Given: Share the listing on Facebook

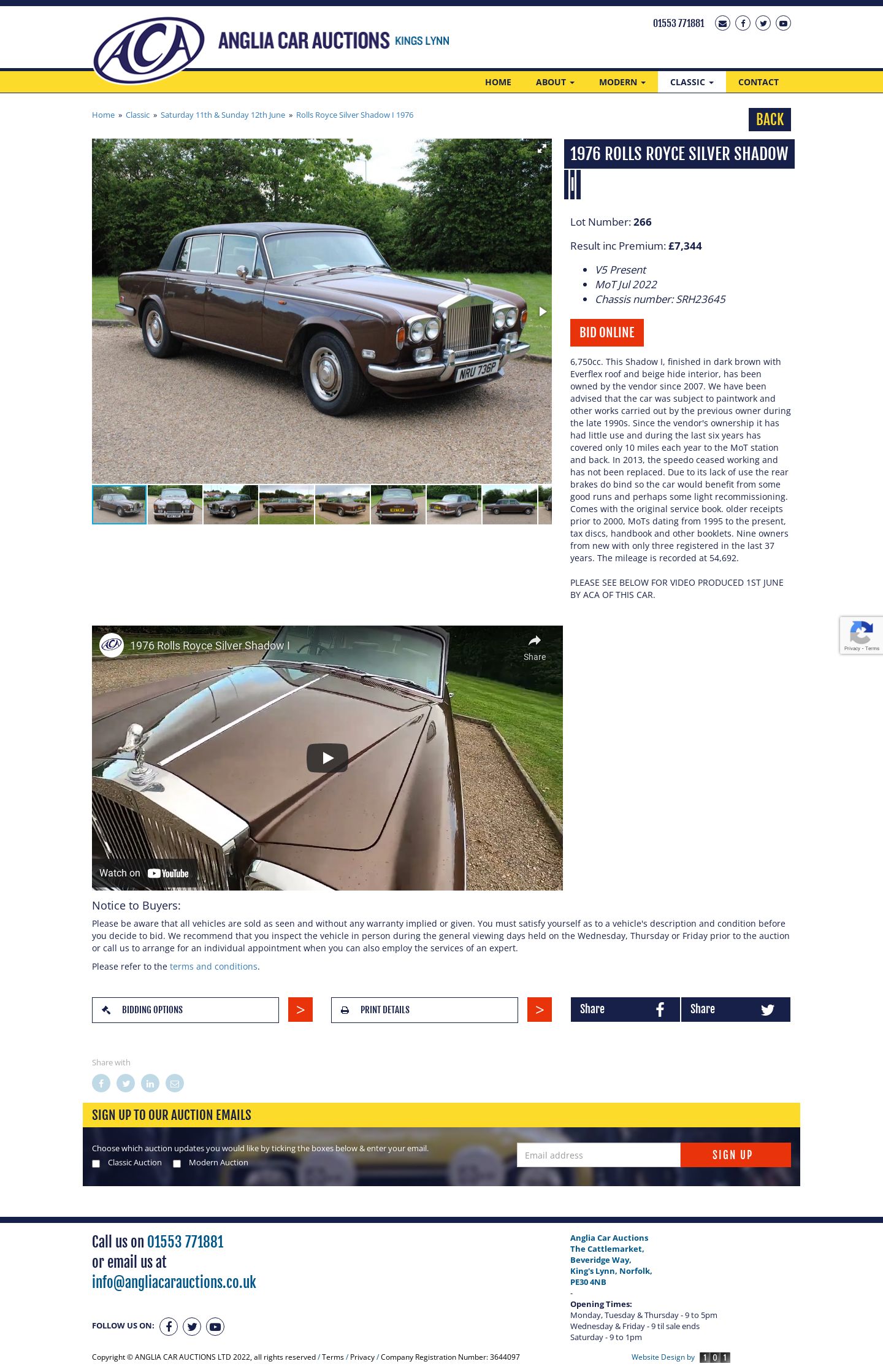Looking at the screenshot, I should click(625, 1010).
